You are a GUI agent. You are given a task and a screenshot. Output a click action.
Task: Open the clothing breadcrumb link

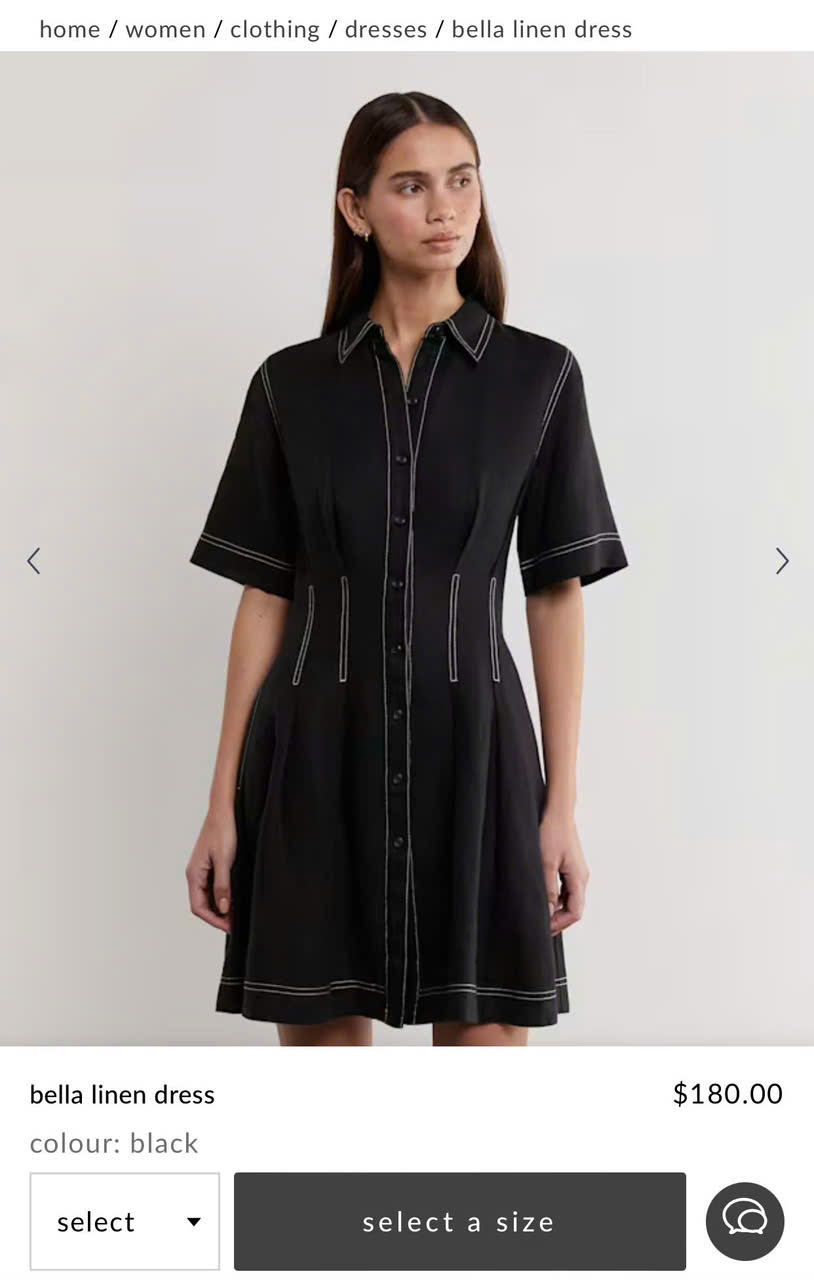275,29
